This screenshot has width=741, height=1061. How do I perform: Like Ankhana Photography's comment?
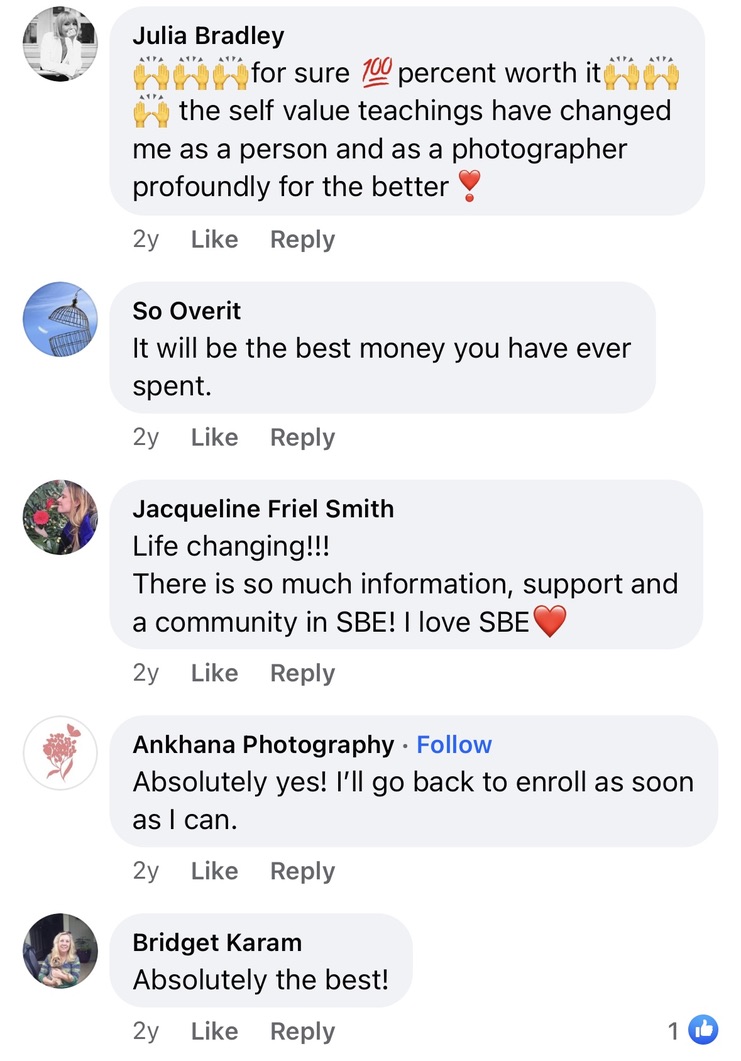coord(214,872)
